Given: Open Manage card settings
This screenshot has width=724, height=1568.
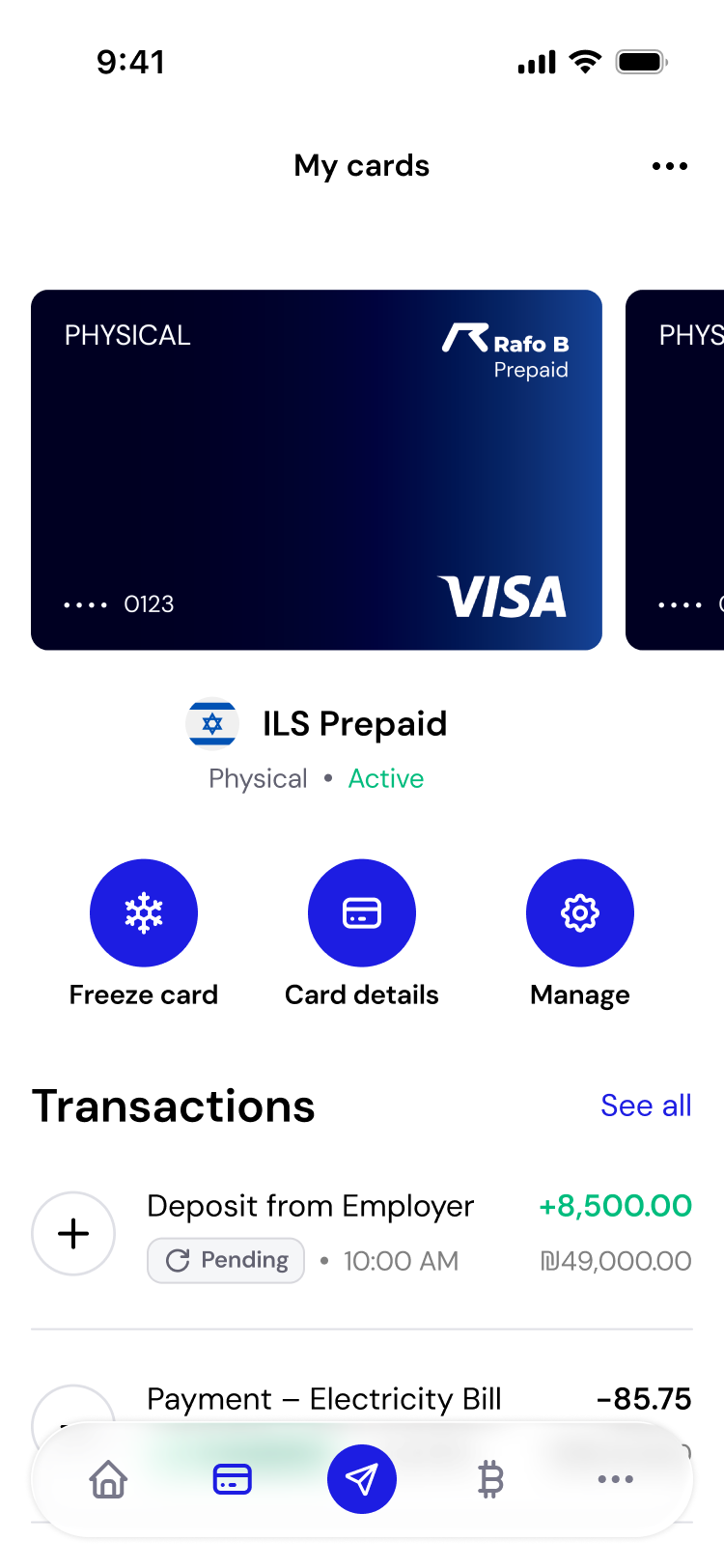Looking at the screenshot, I should pyautogui.click(x=579, y=913).
